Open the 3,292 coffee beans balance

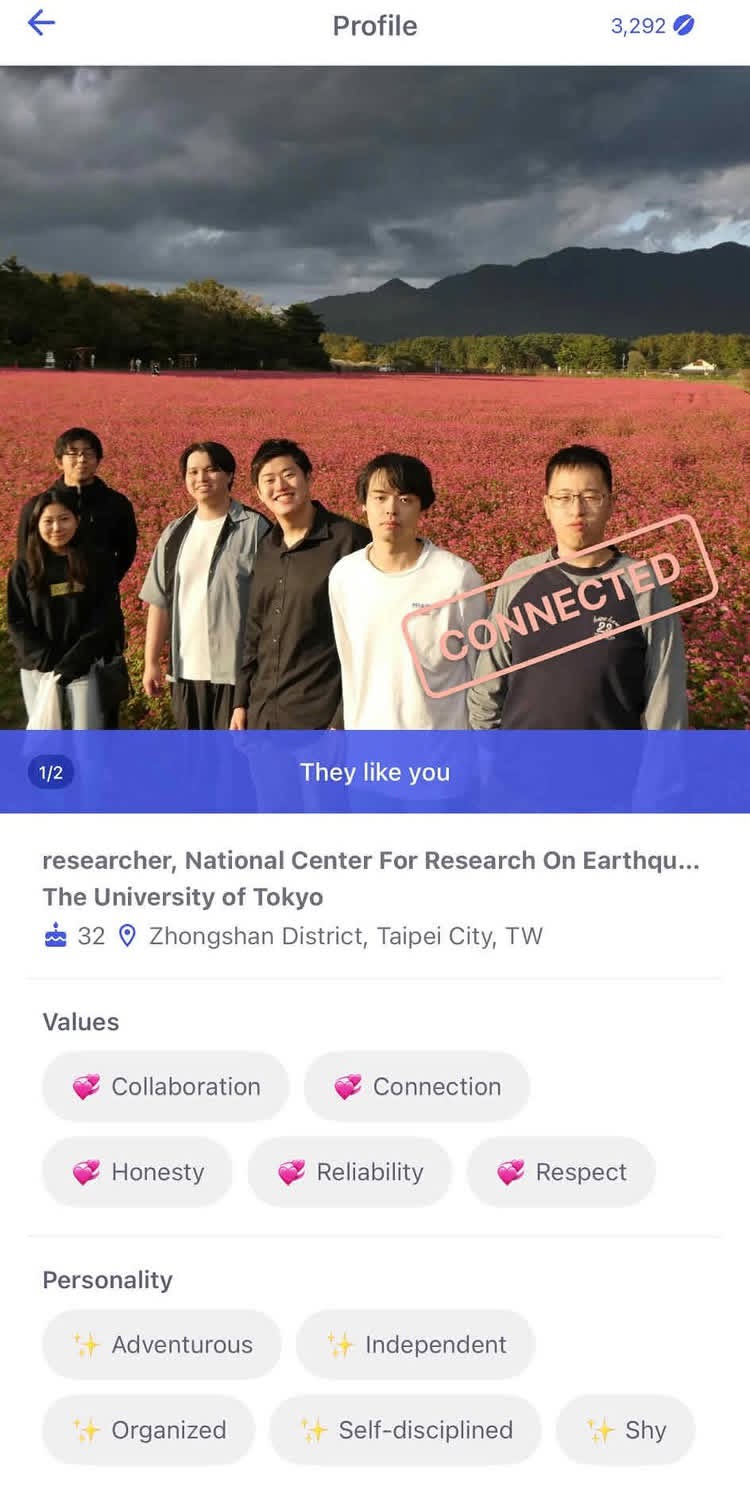tap(652, 26)
